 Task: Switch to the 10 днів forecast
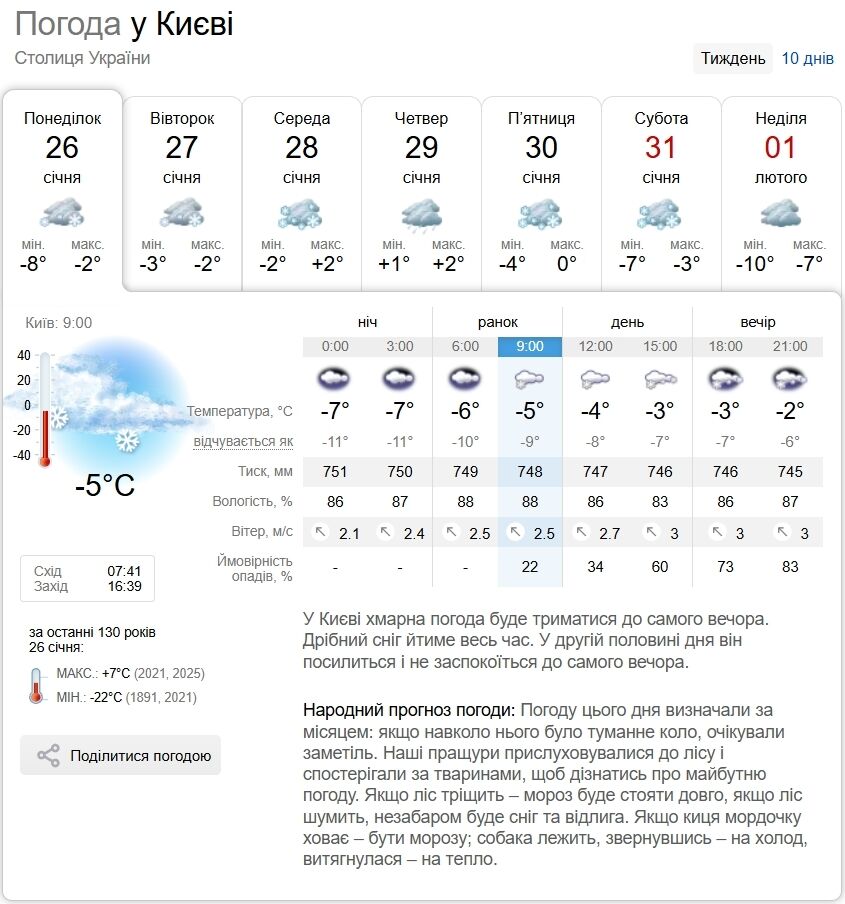(x=807, y=58)
